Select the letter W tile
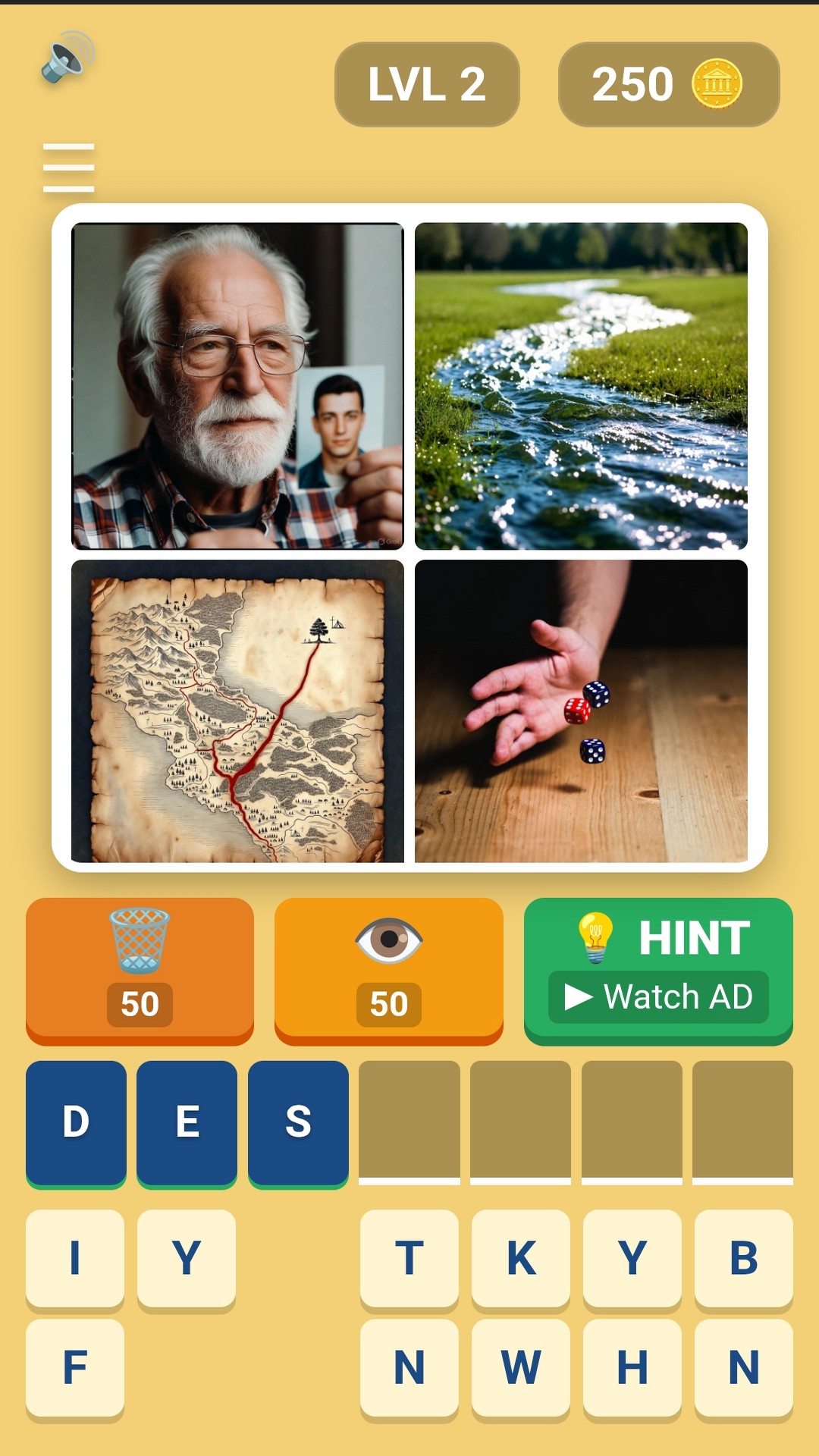Image resolution: width=819 pixels, height=1456 pixels. tap(521, 1367)
